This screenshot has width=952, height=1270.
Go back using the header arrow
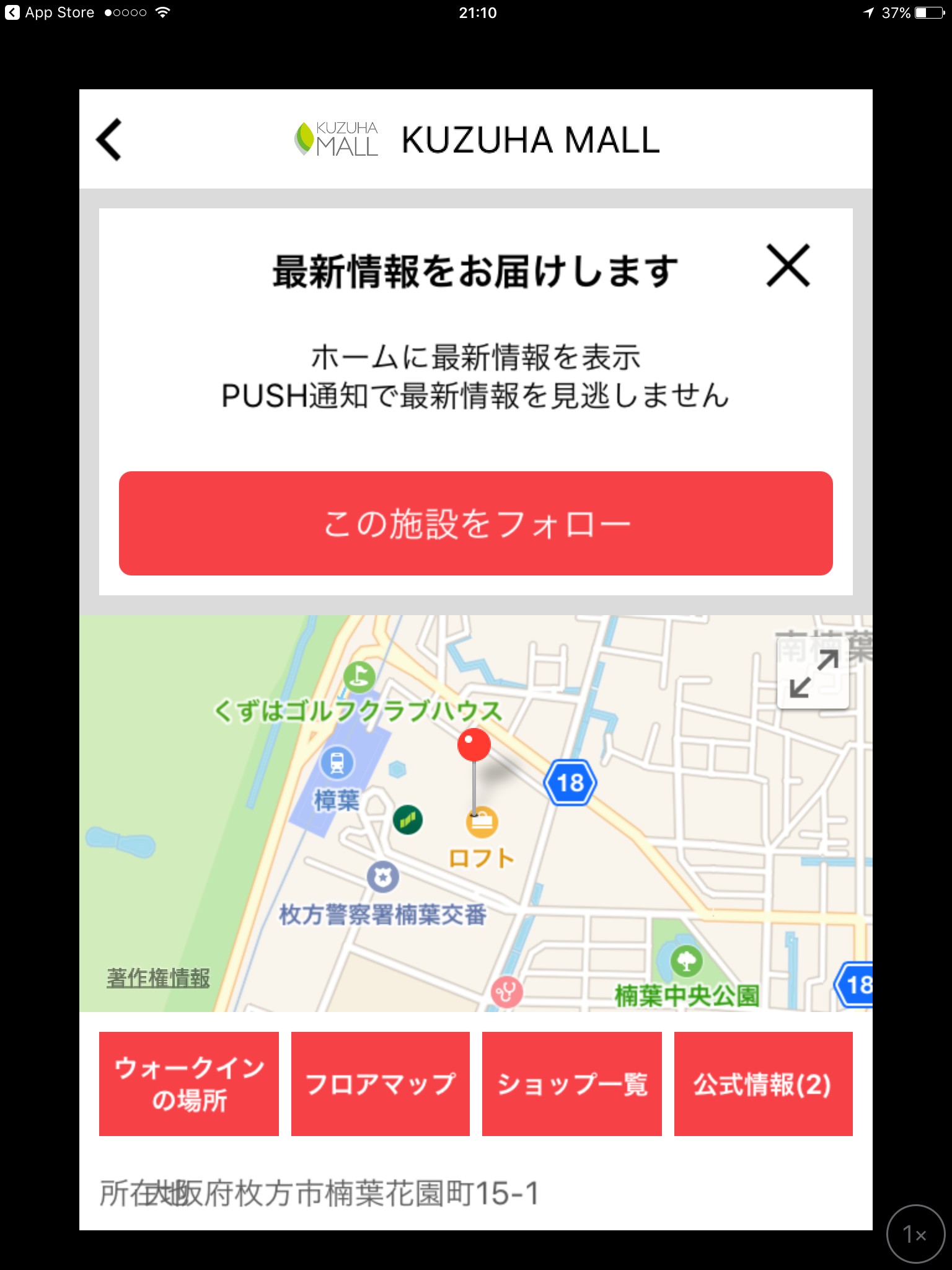109,140
